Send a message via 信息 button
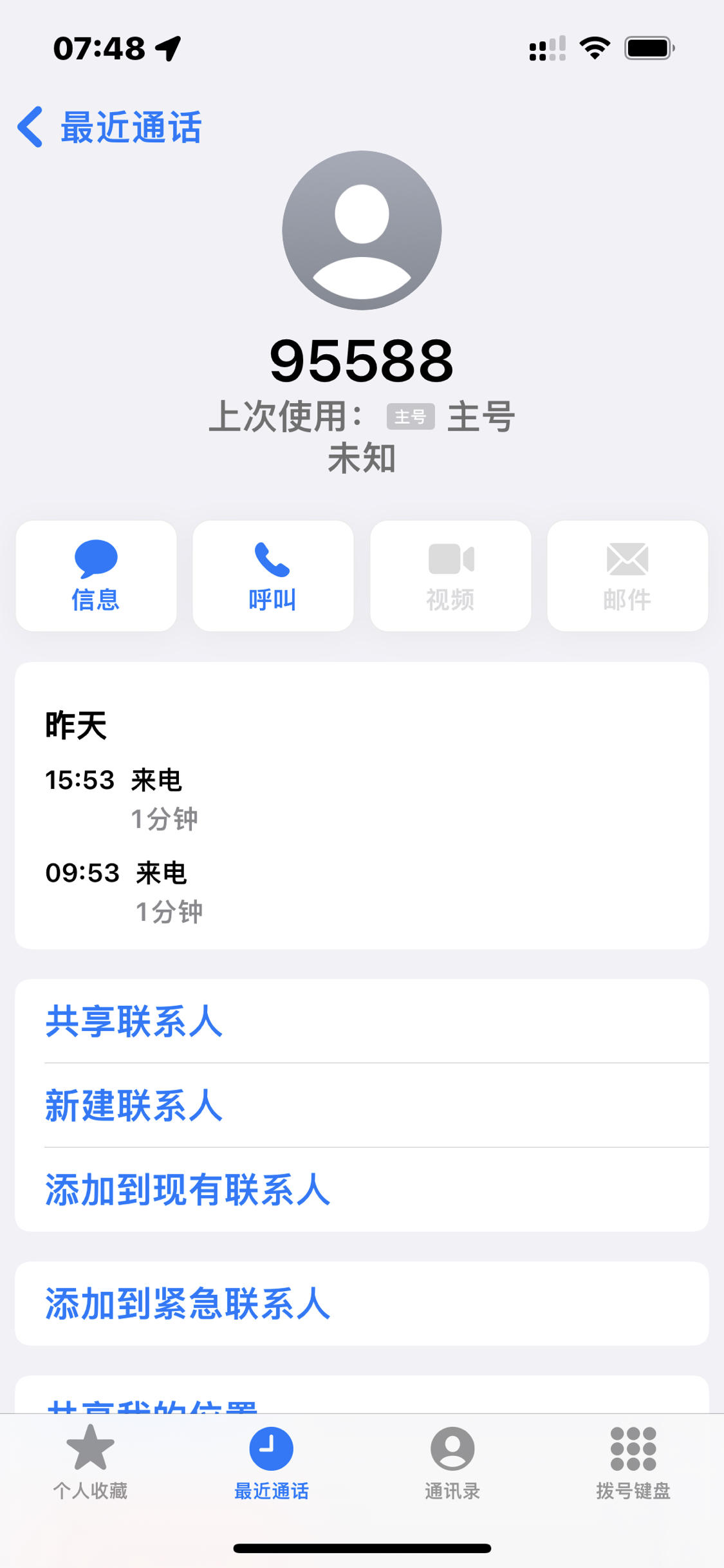Image resolution: width=724 pixels, height=1568 pixels. [96, 576]
